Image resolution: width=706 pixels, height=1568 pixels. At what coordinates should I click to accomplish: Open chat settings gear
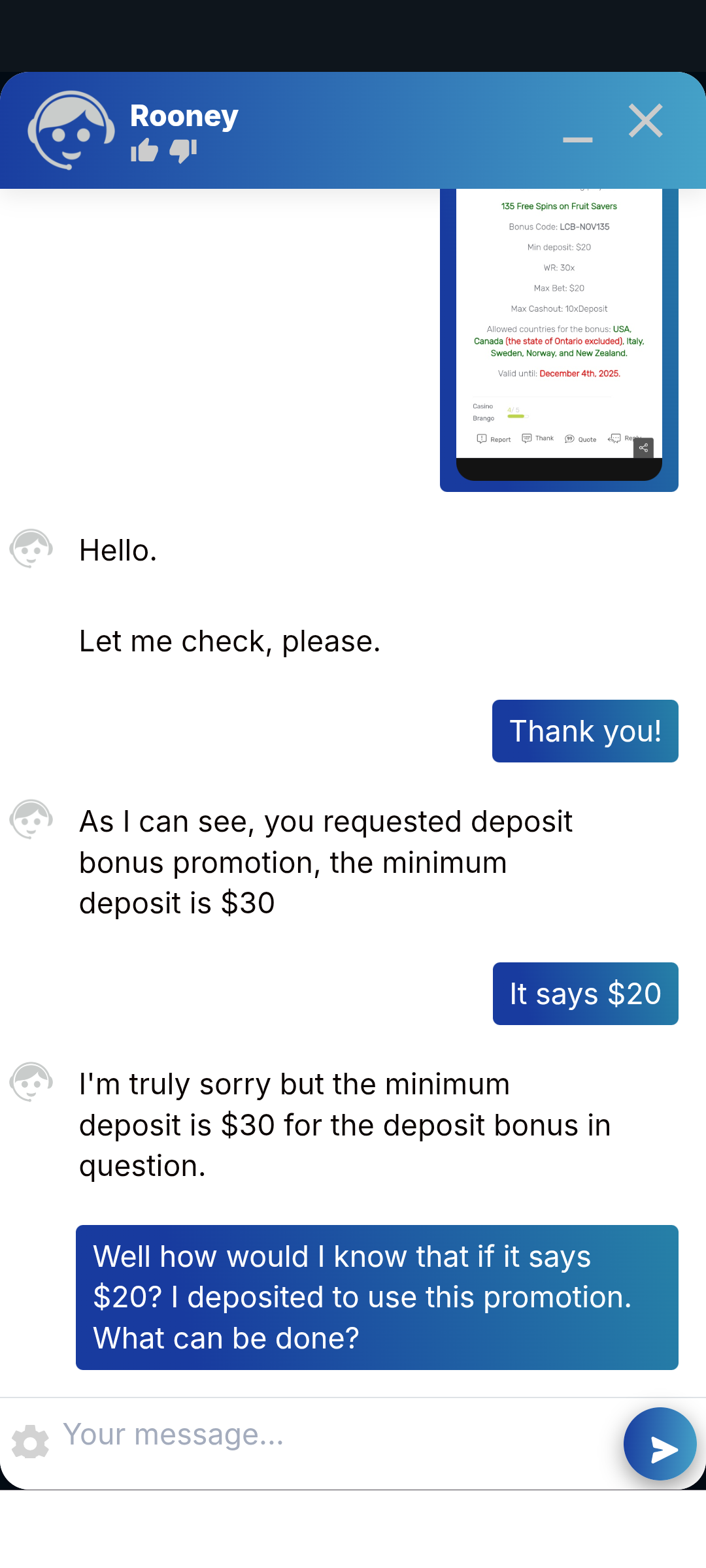[x=30, y=1443]
